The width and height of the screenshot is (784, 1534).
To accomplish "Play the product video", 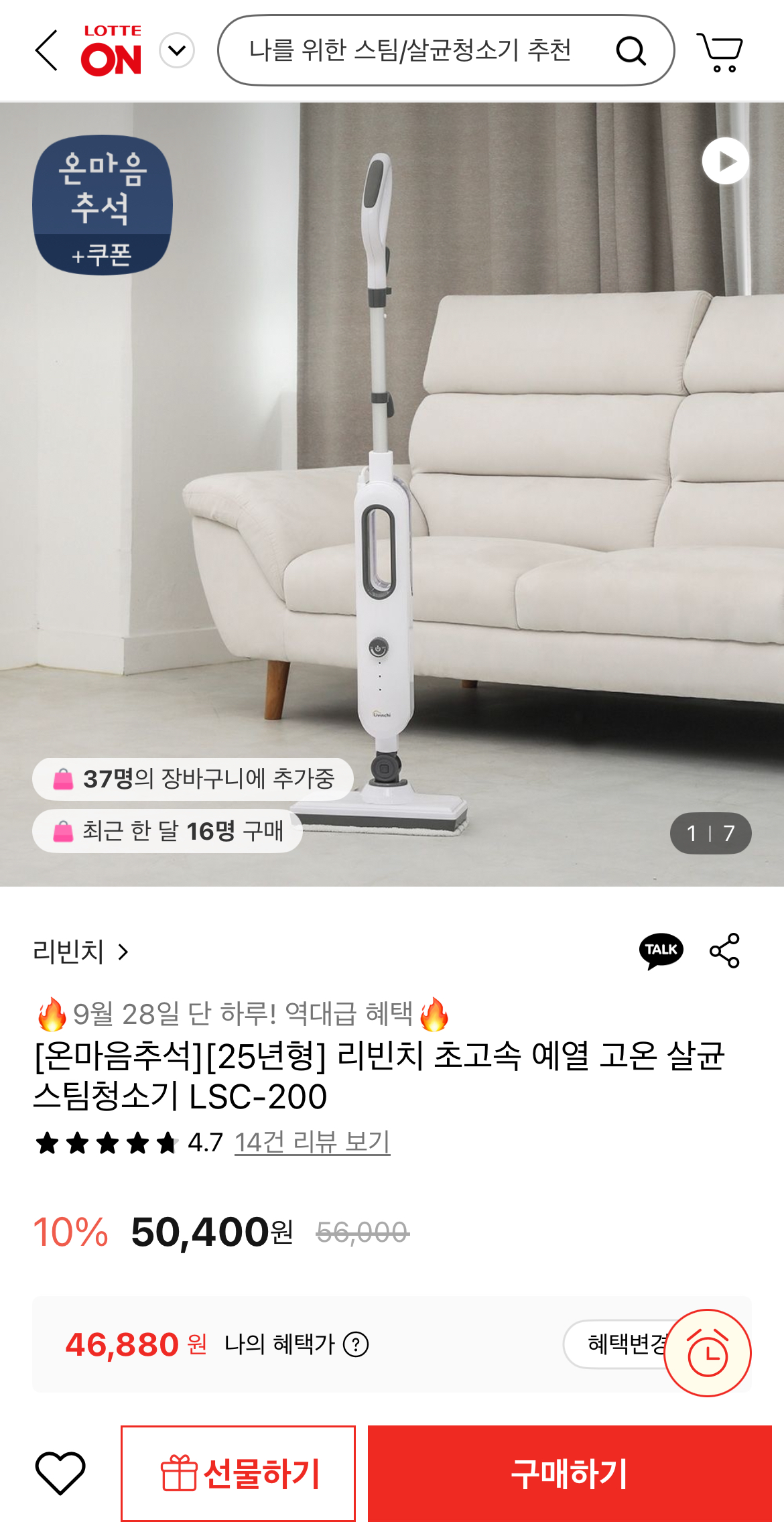I will (726, 162).
